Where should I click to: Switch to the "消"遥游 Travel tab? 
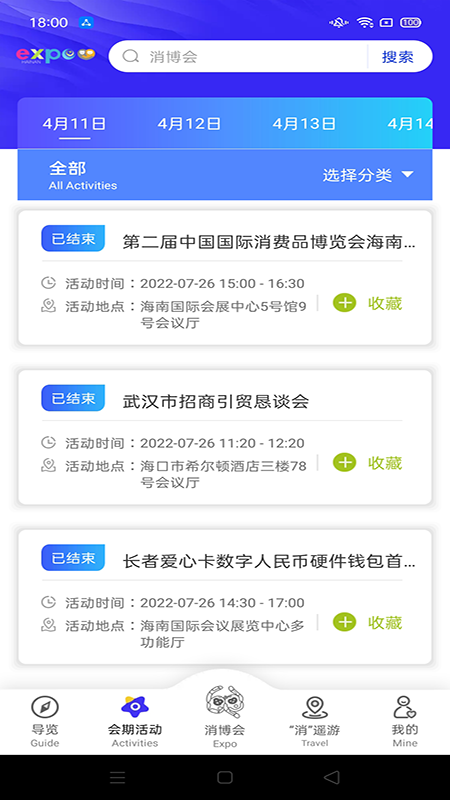pyautogui.click(x=315, y=721)
